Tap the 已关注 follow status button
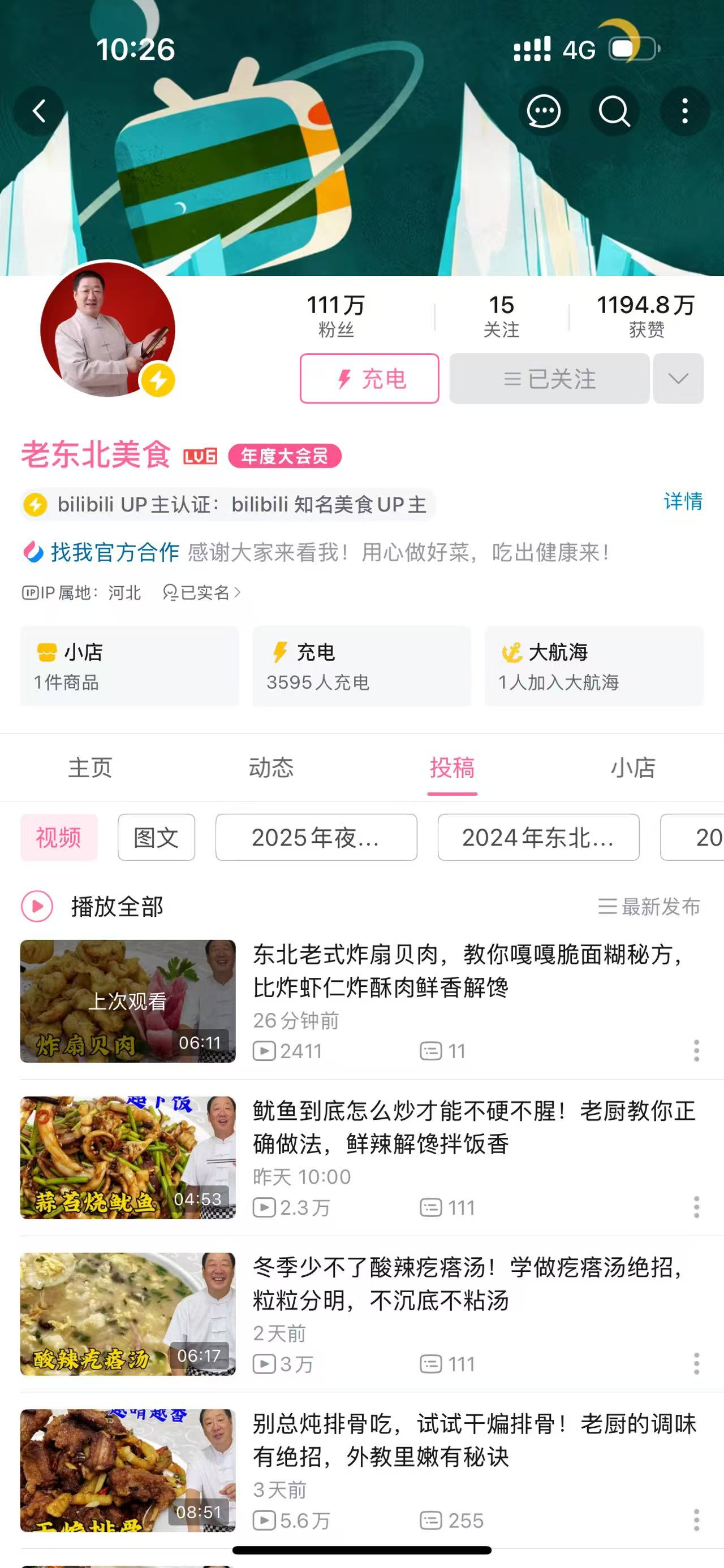724x1568 pixels. coord(549,379)
